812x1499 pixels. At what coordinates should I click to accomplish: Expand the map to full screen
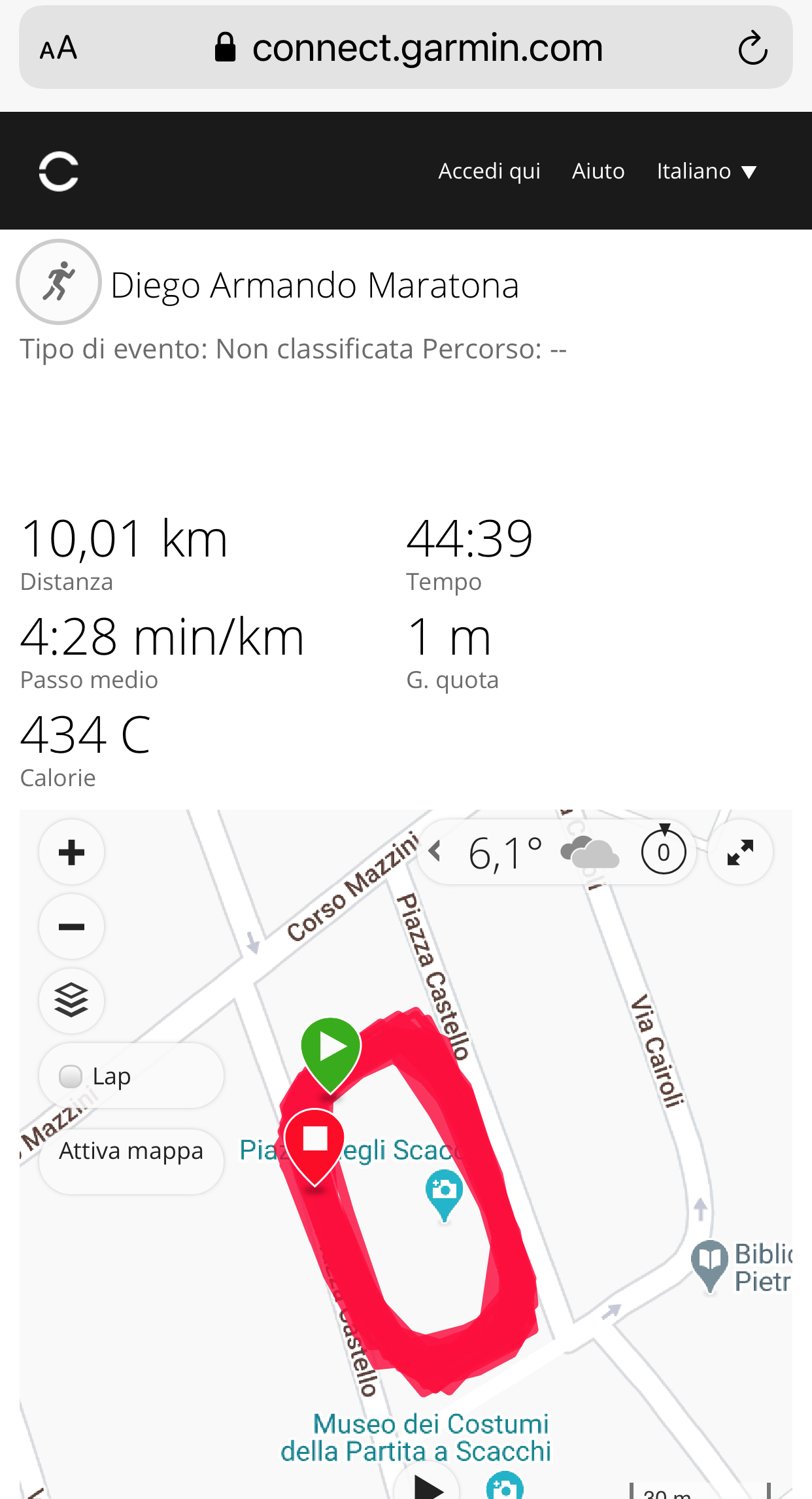(740, 852)
